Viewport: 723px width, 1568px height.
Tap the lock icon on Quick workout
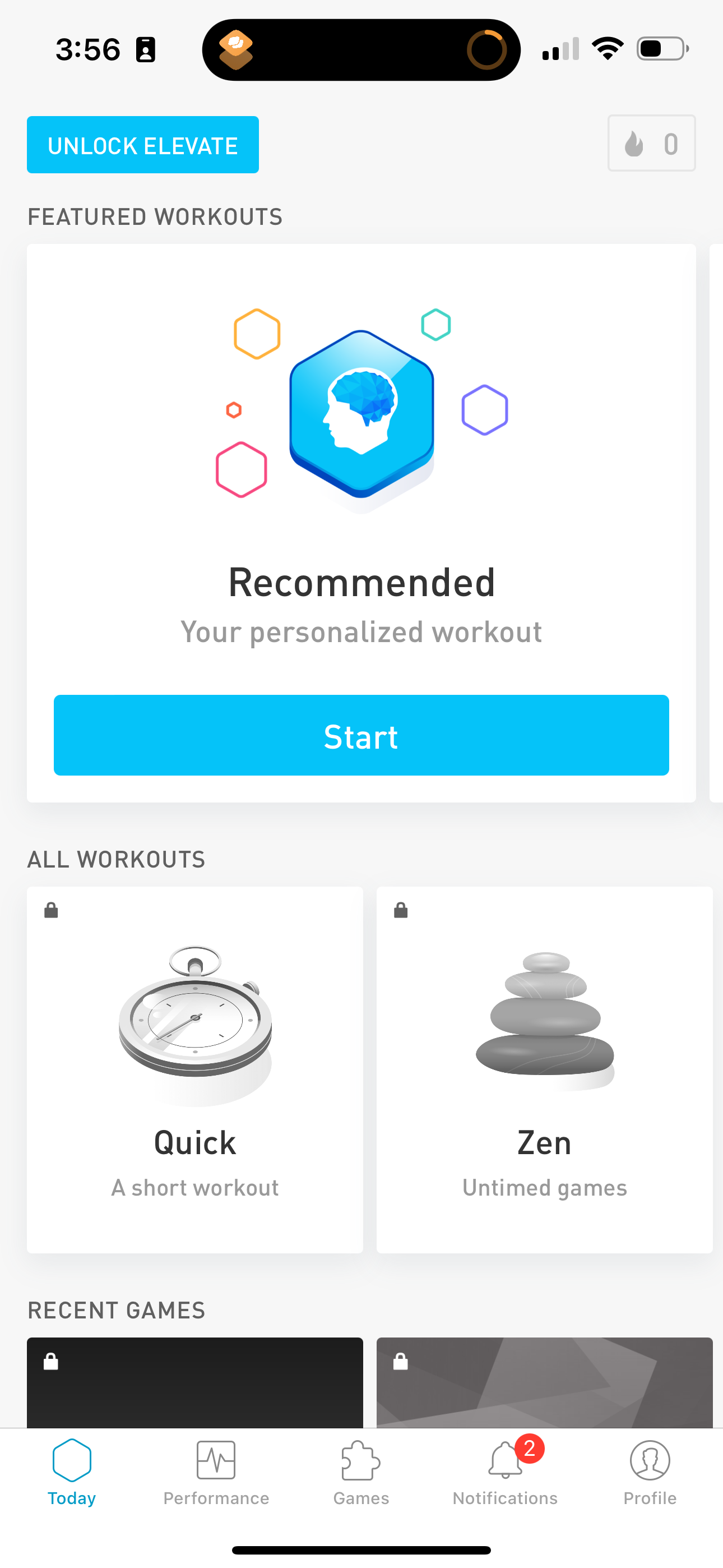(50, 910)
